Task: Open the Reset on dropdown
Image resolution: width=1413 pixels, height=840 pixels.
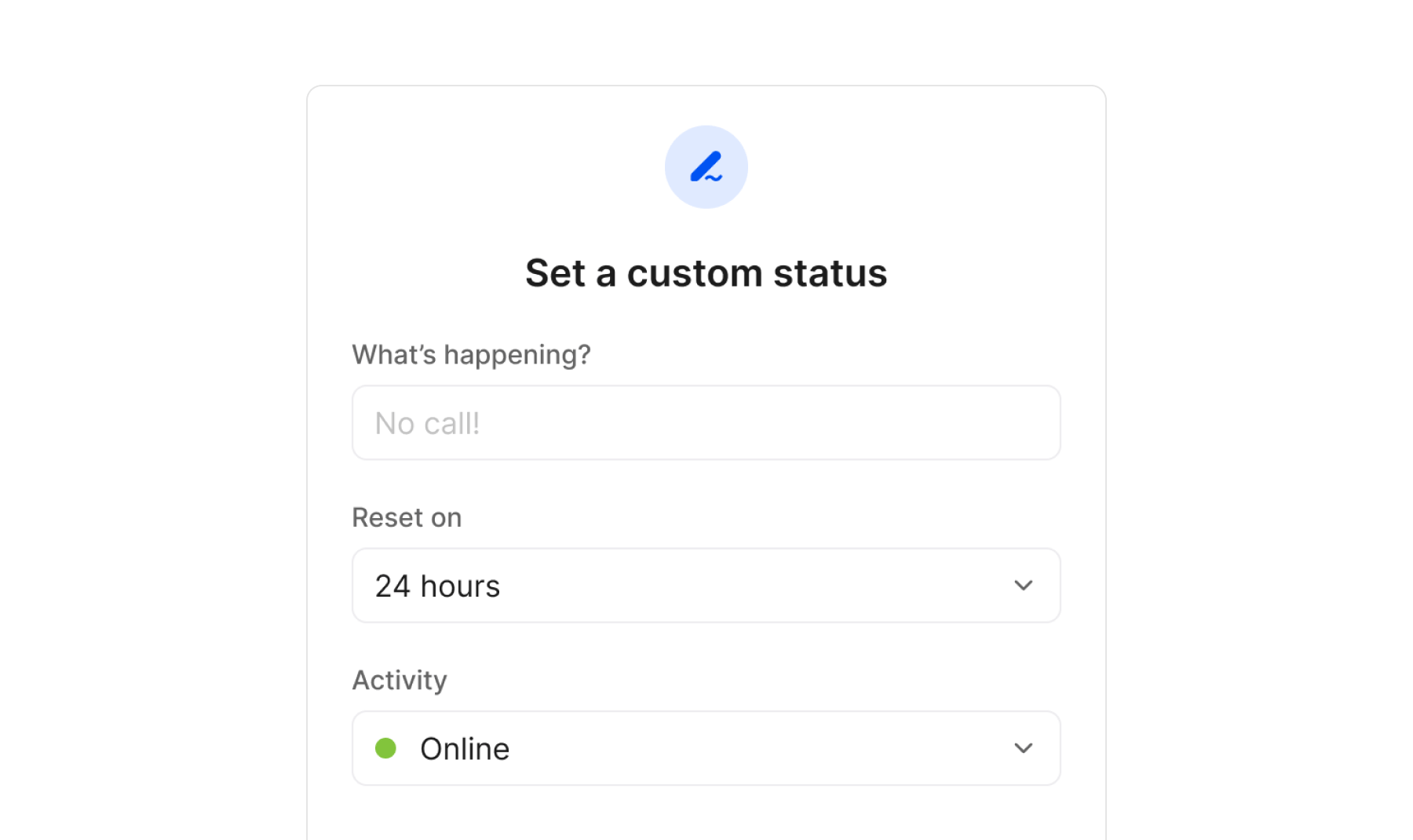Action: (706, 586)
